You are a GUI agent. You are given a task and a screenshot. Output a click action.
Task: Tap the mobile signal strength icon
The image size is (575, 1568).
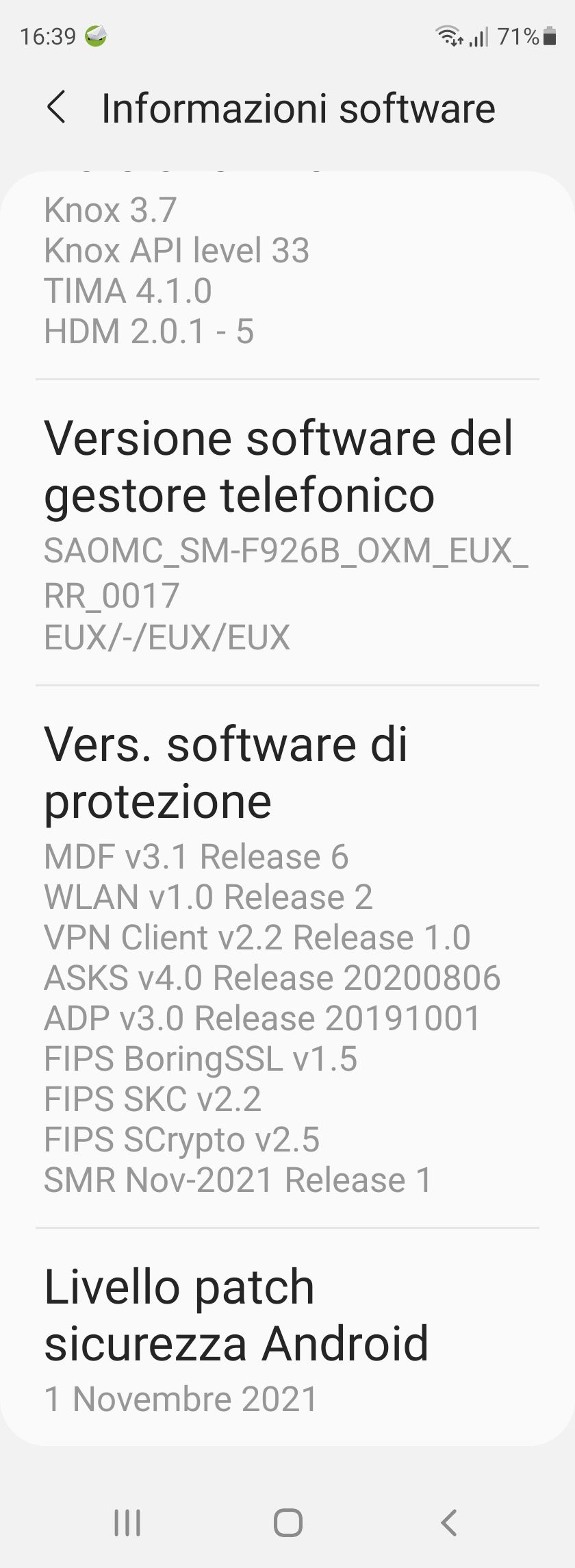pyautogui.click(x=479, y=35)
